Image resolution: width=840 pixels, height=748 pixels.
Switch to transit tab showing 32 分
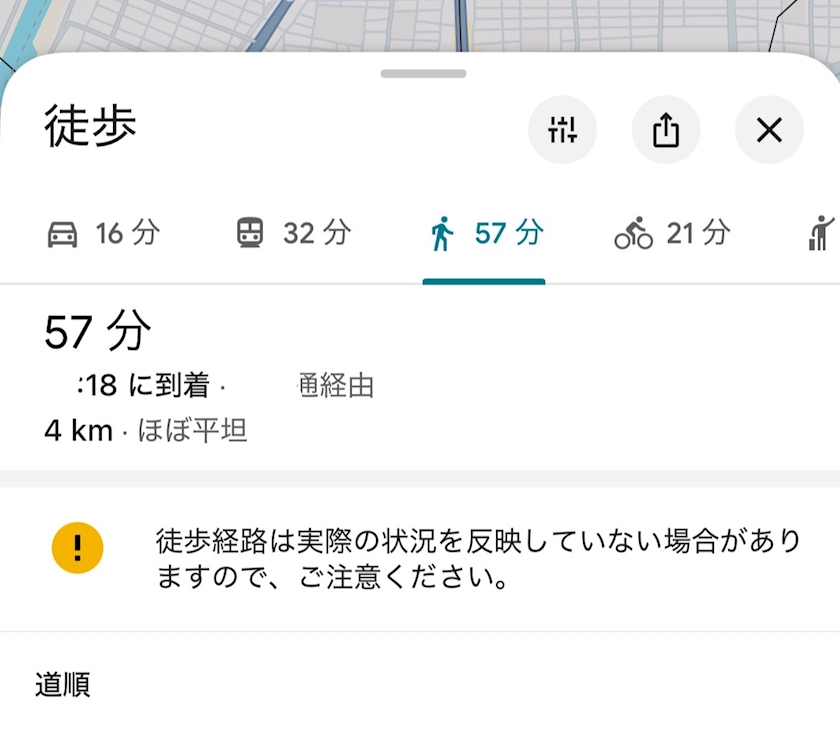click(294, 234)
